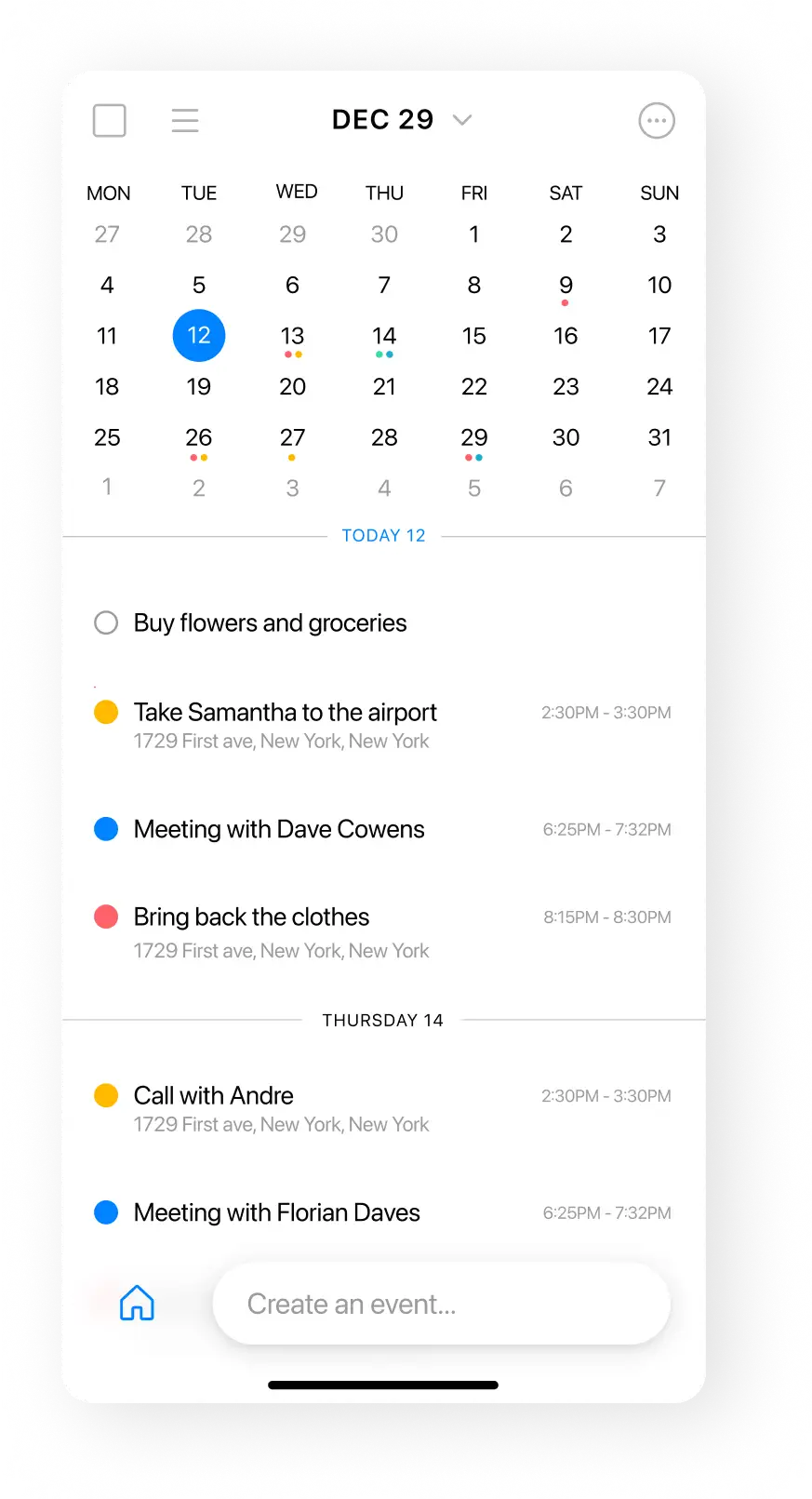
Task: Go to the home screen icon
Action: pos(137,1303)
